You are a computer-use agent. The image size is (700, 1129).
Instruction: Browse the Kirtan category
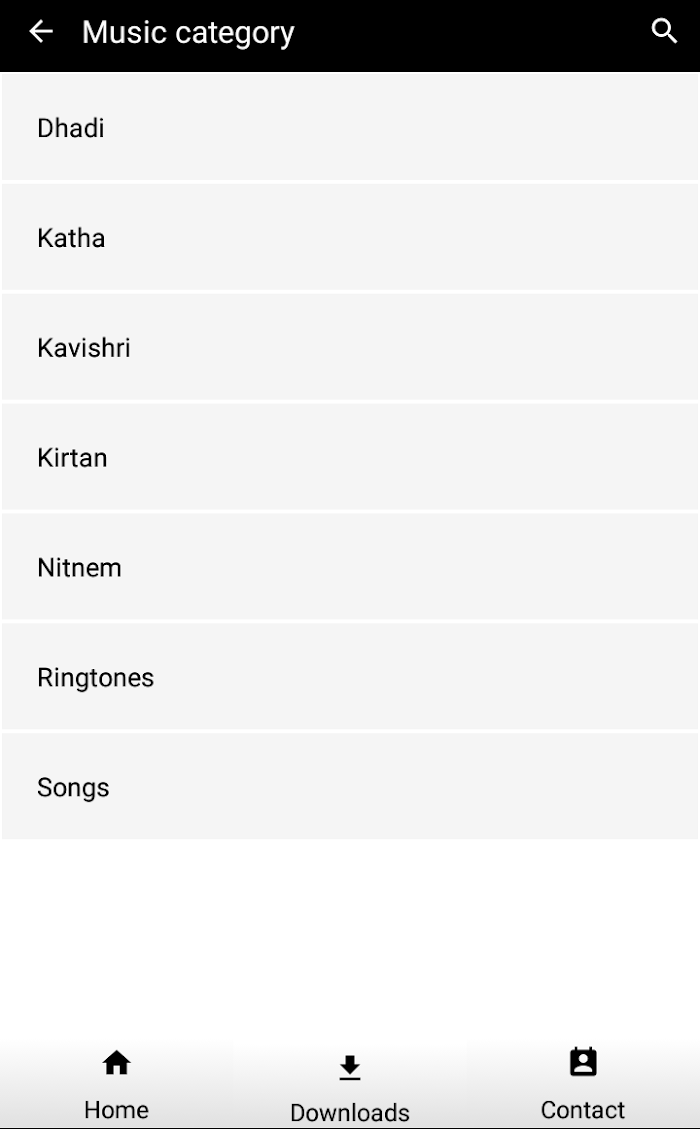point(350,456)
